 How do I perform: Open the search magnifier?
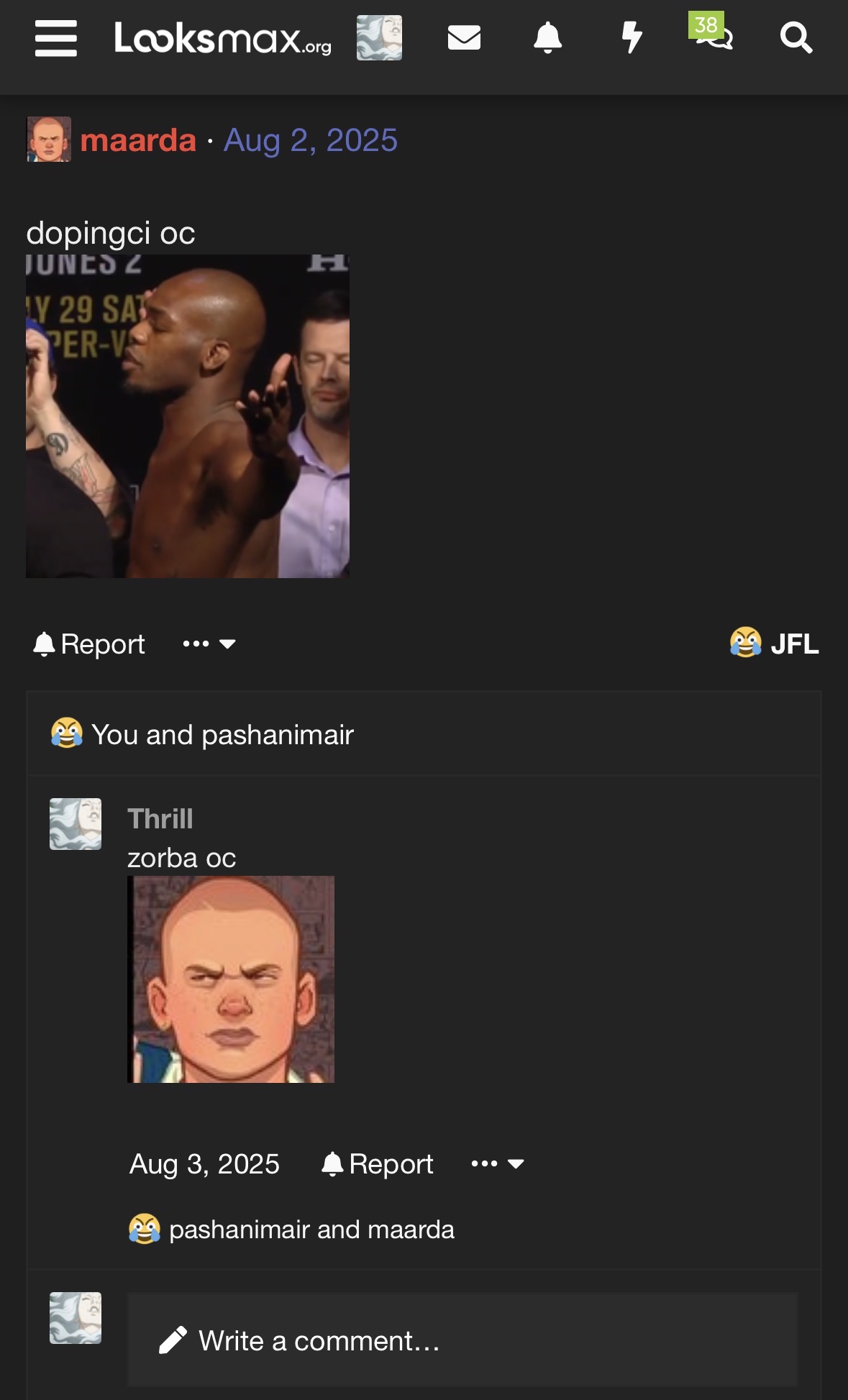point(796,38)
